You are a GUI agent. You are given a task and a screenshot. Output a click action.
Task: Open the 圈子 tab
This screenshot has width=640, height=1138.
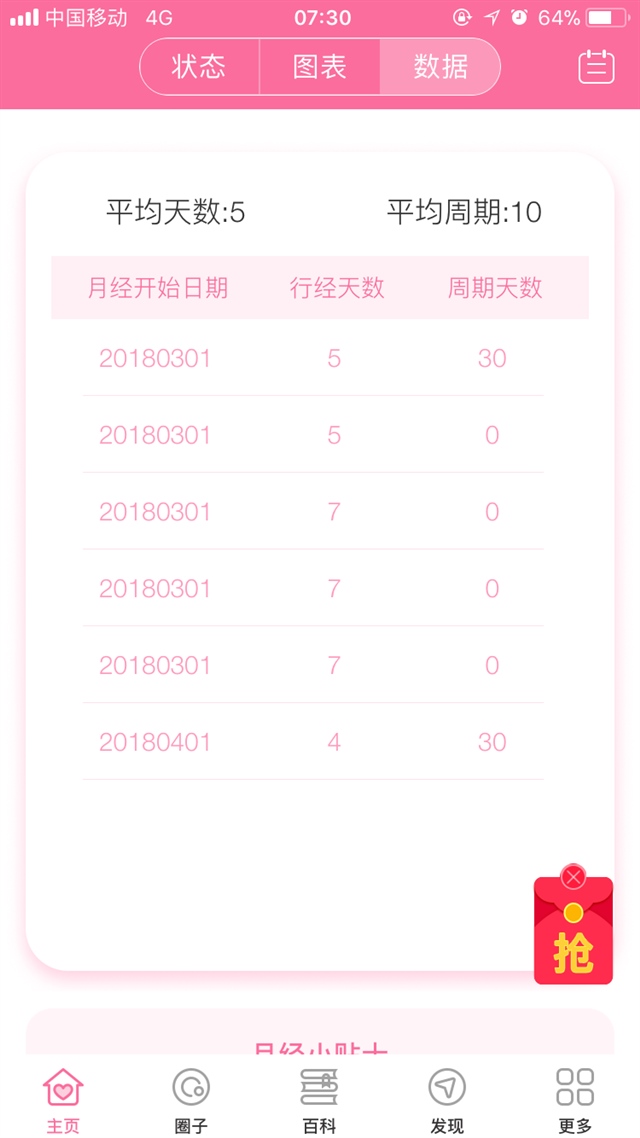pyautogui.click(x=191, y=1098)
